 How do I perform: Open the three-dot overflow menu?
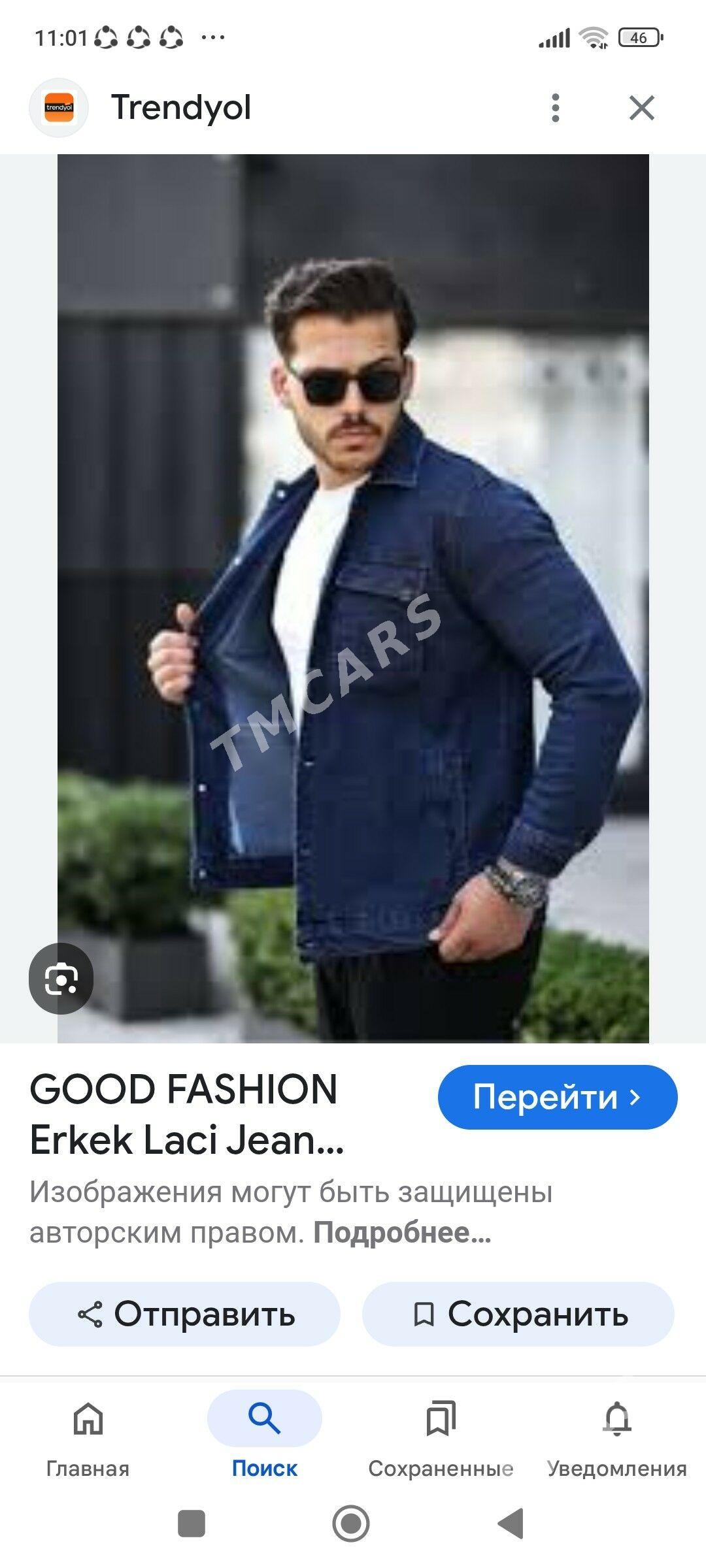(x=555, y=108)
